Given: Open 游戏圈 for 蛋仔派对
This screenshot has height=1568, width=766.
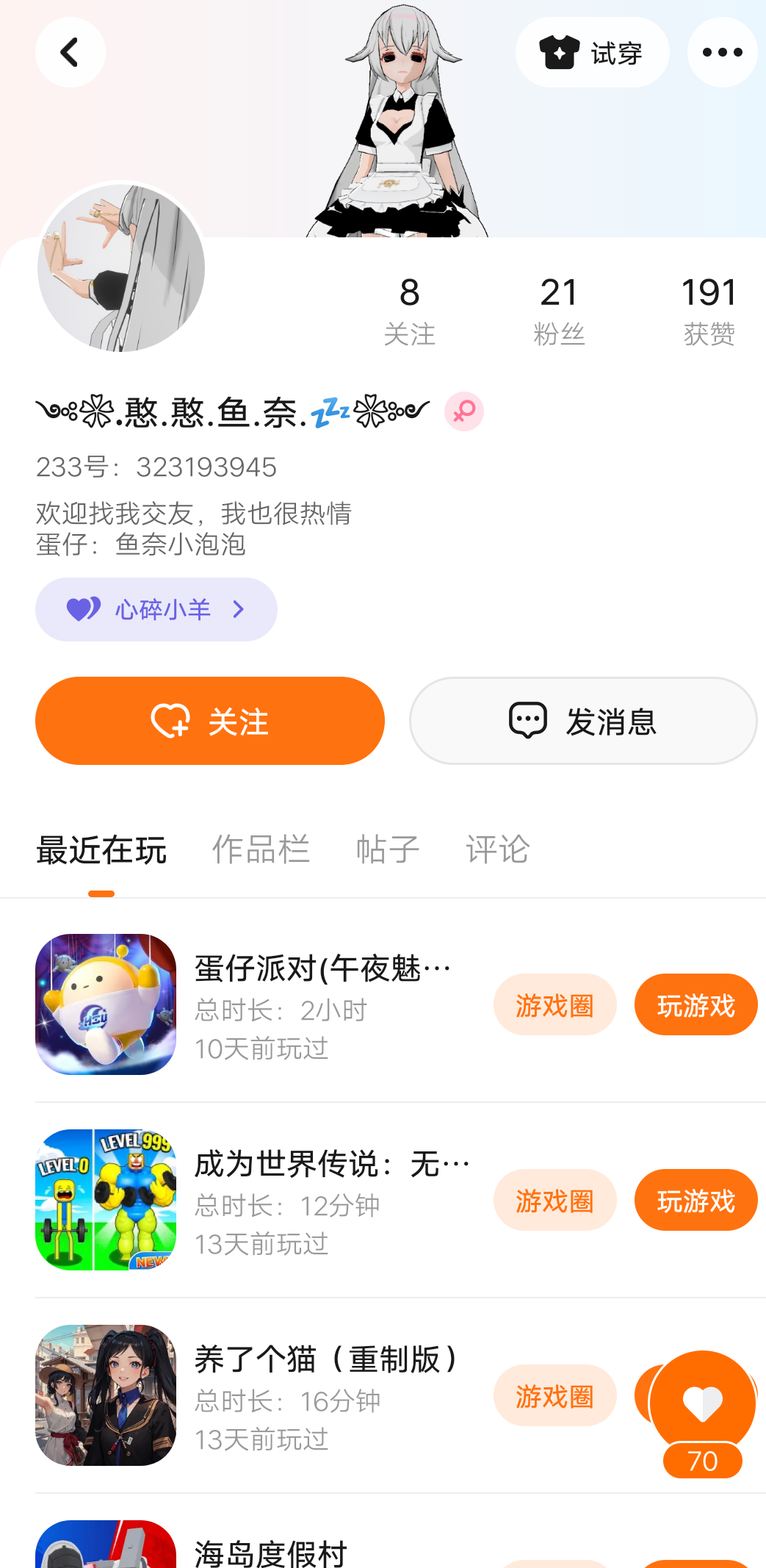Looking at the screenshot, I should (x=554, y=1004).
